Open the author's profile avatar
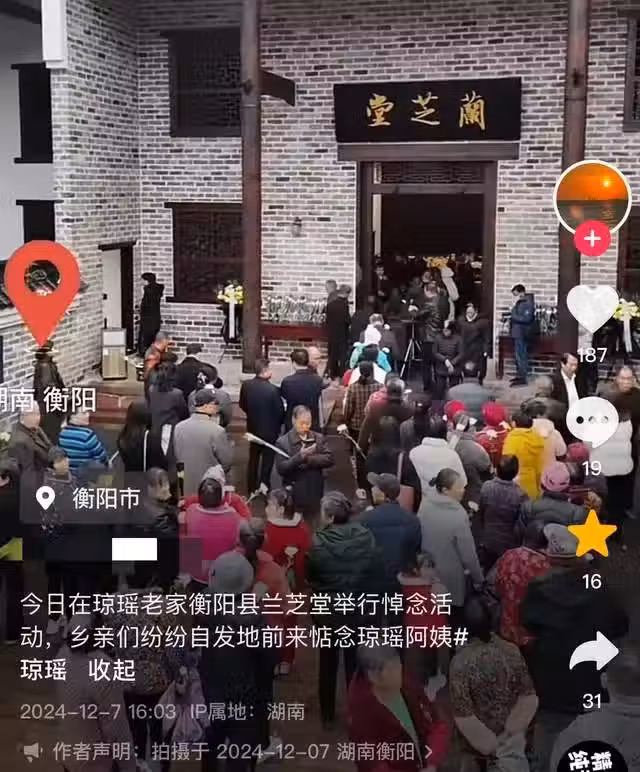 coord(592,196)
